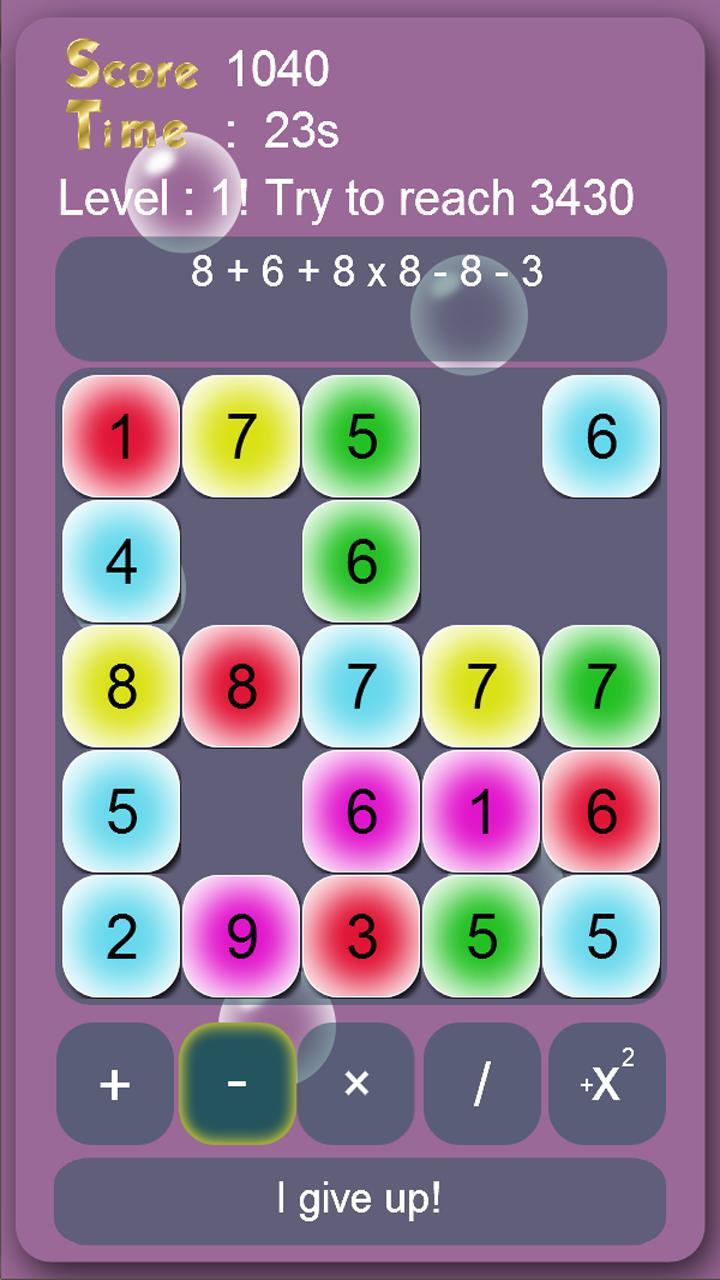Tap the green 5 tile in top row
This screenshot has width=720, height=1280.
point(361,436)
